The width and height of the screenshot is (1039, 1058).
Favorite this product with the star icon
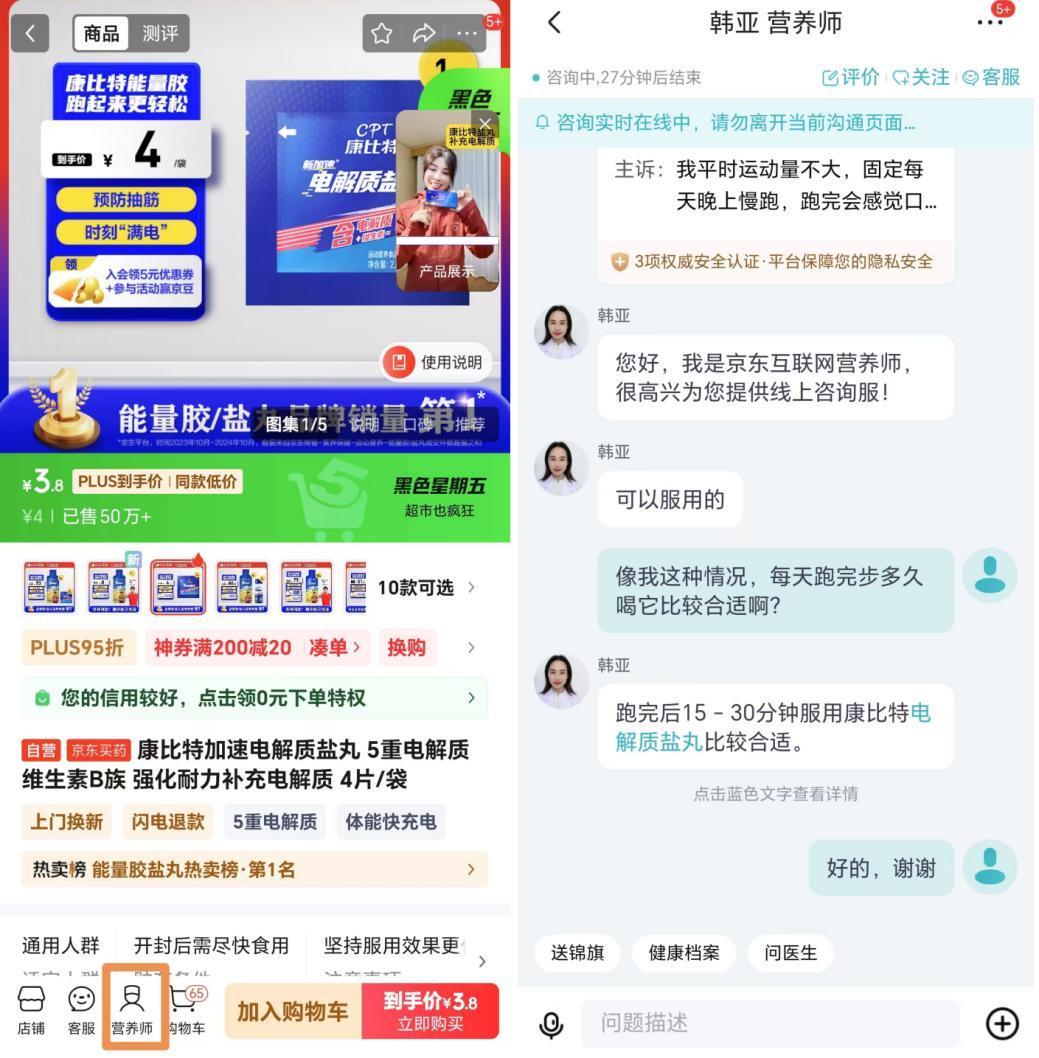(381, 33)
